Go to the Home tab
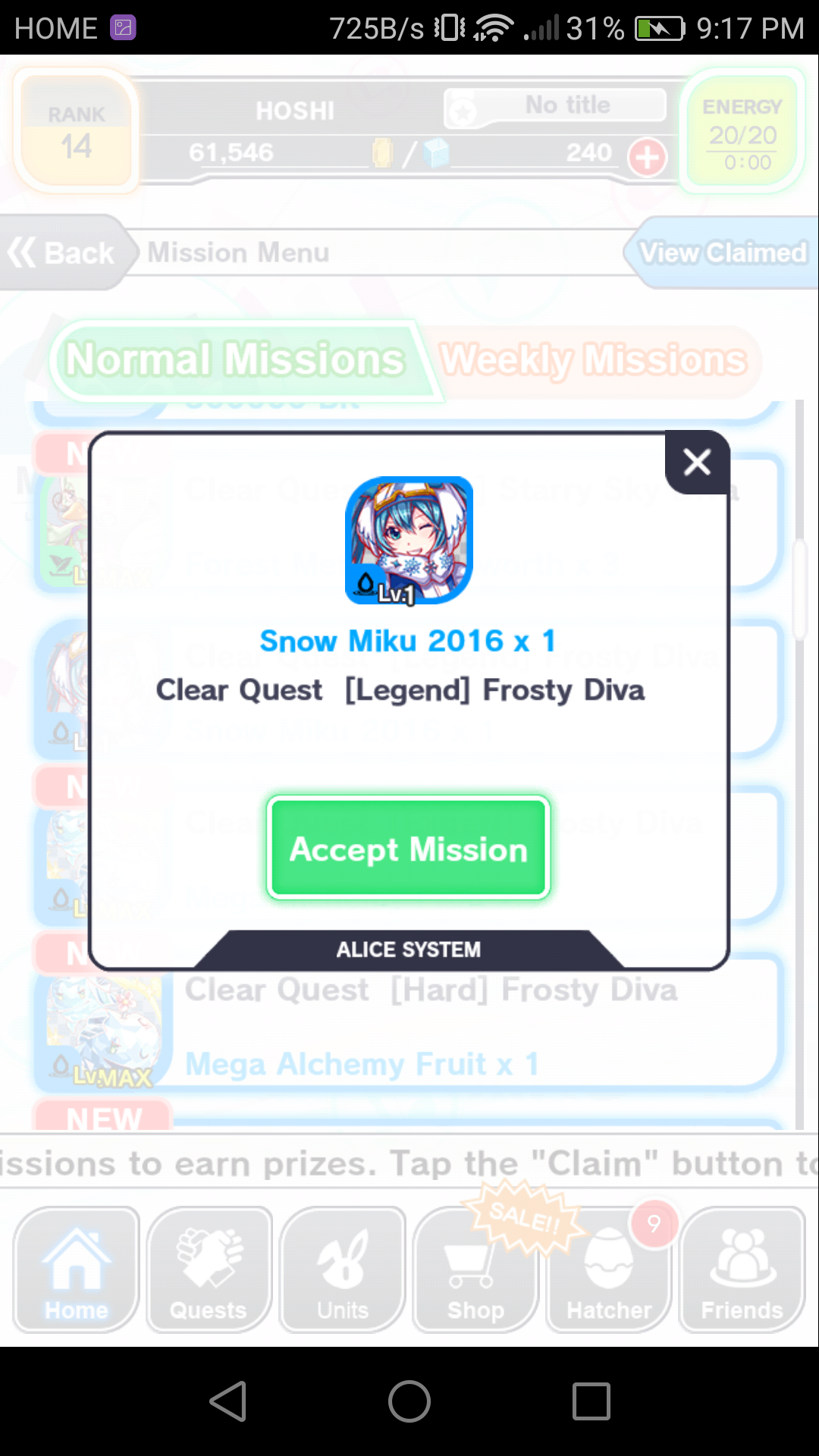The image size is (819, 1456). (77, 1269)
